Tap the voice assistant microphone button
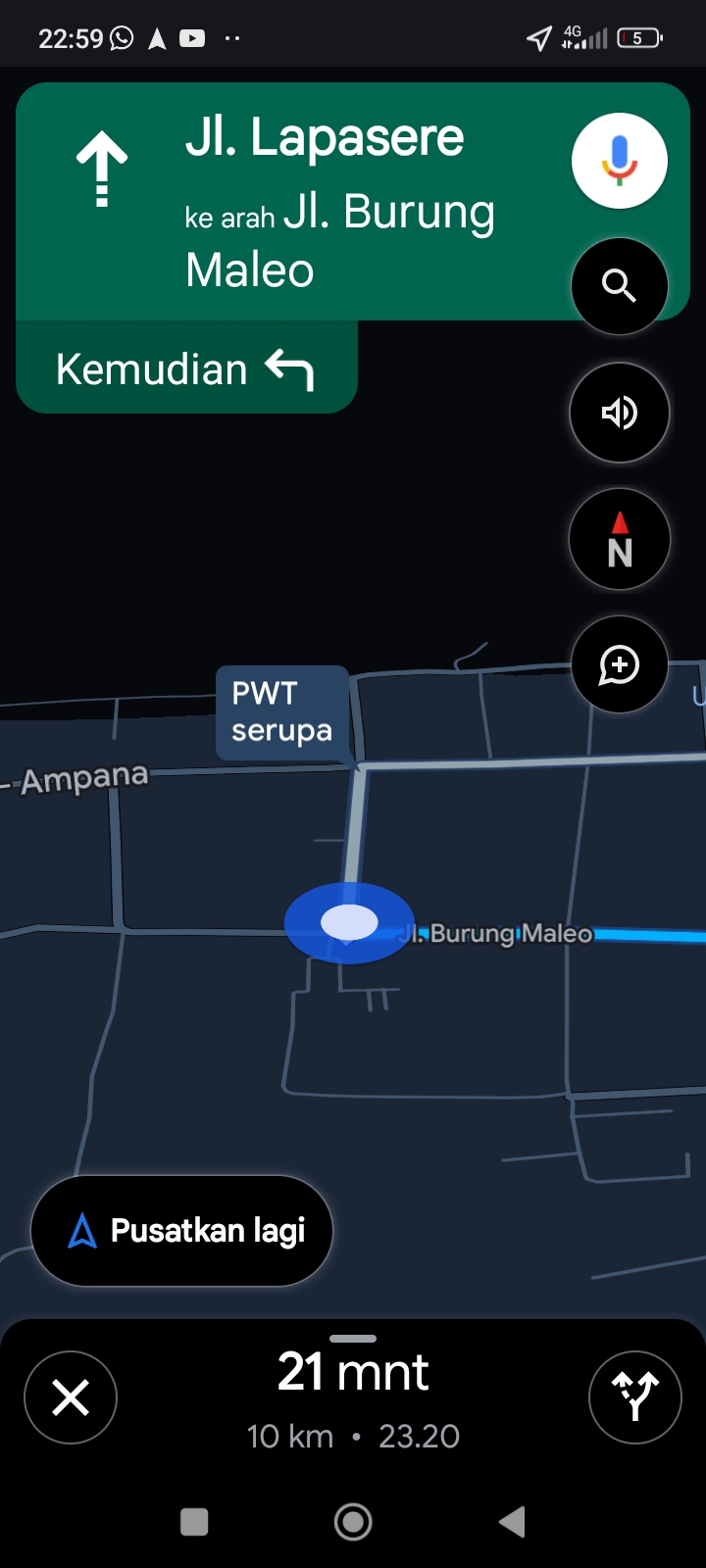 [x=620, y=161]
